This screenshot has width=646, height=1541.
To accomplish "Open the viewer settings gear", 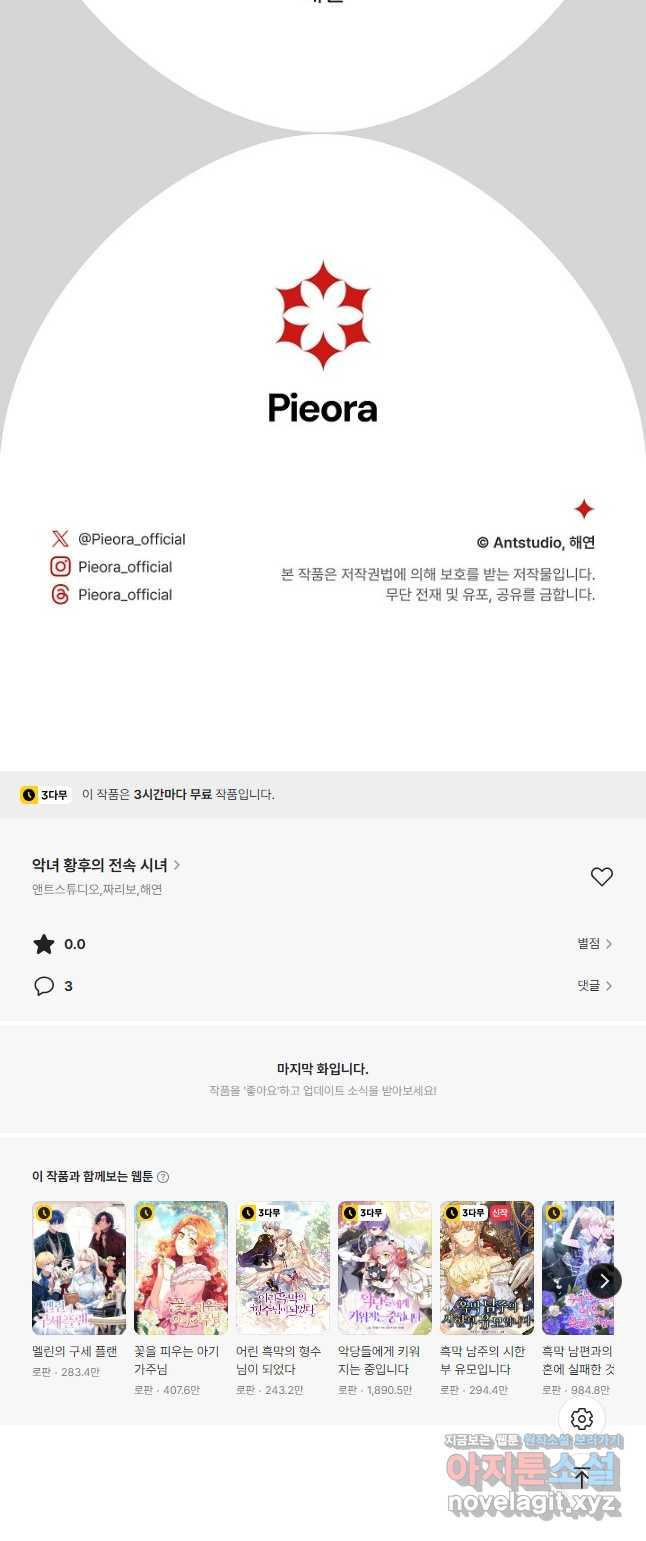I will (582, 1419).
